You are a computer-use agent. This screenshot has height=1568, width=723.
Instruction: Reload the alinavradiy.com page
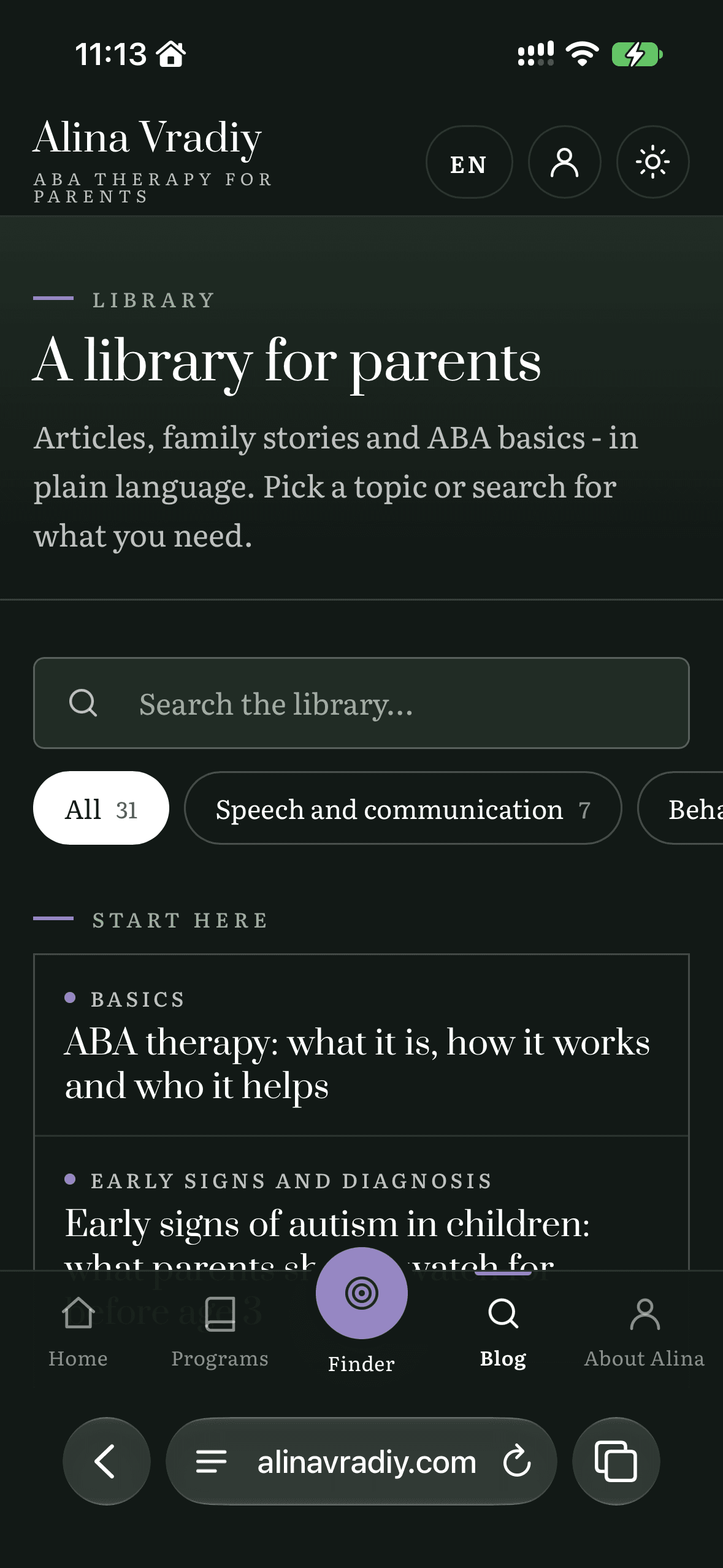(x=517, y=1461)
